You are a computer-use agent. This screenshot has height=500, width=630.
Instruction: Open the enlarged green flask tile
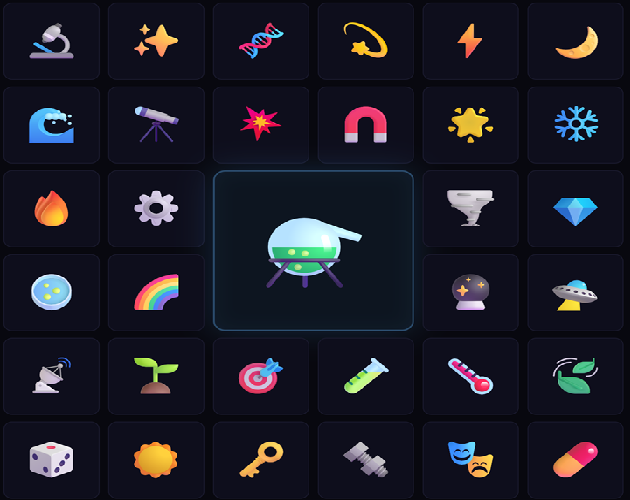313,250
